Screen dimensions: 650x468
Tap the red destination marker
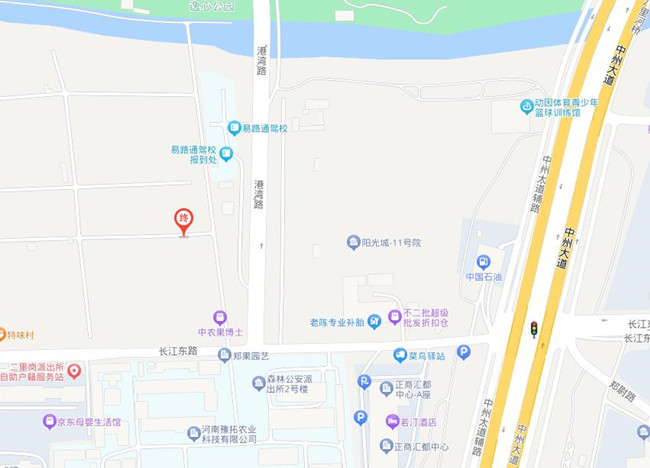point(184,221)
